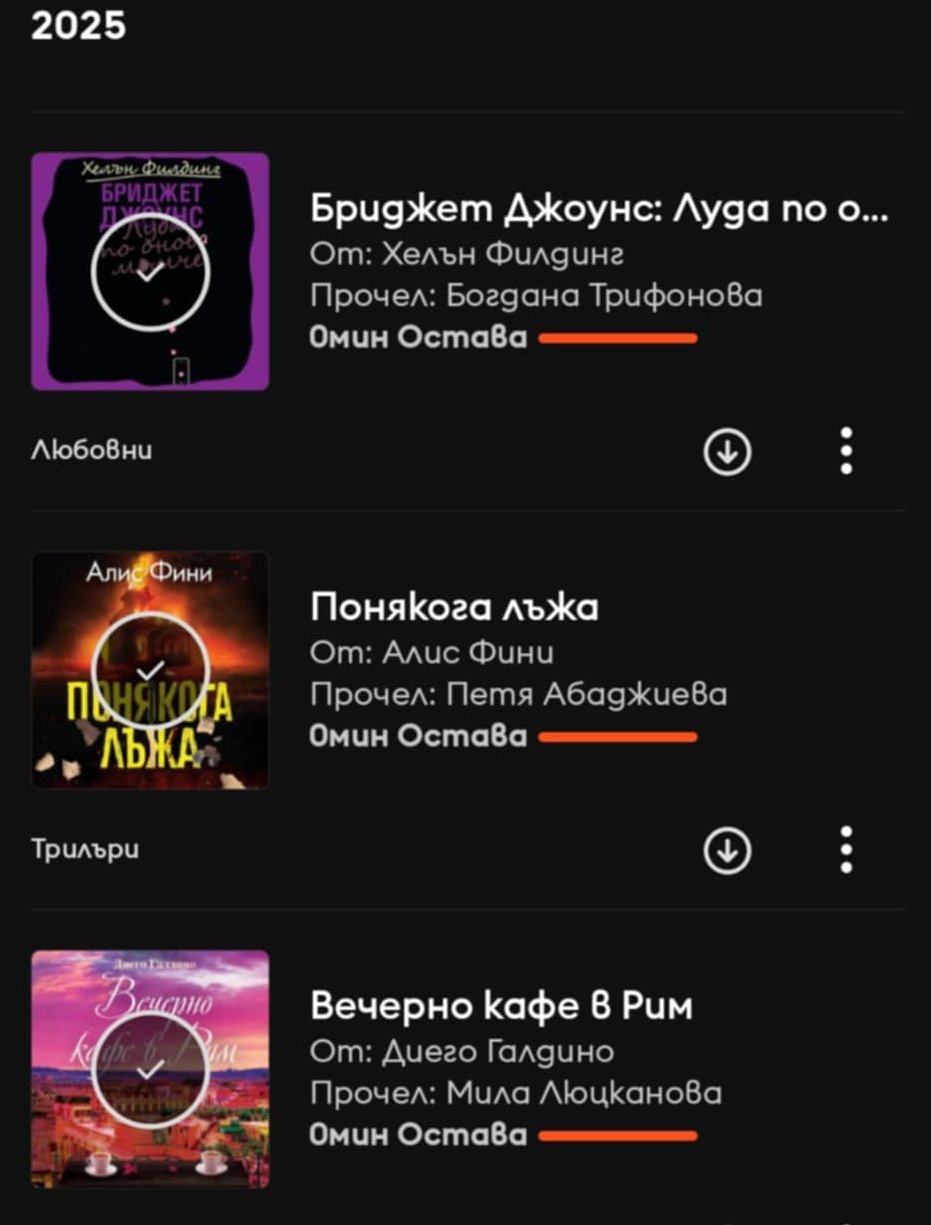
Task: Open the Понякога лъжа audiobook cover
Action: [150, 670]
